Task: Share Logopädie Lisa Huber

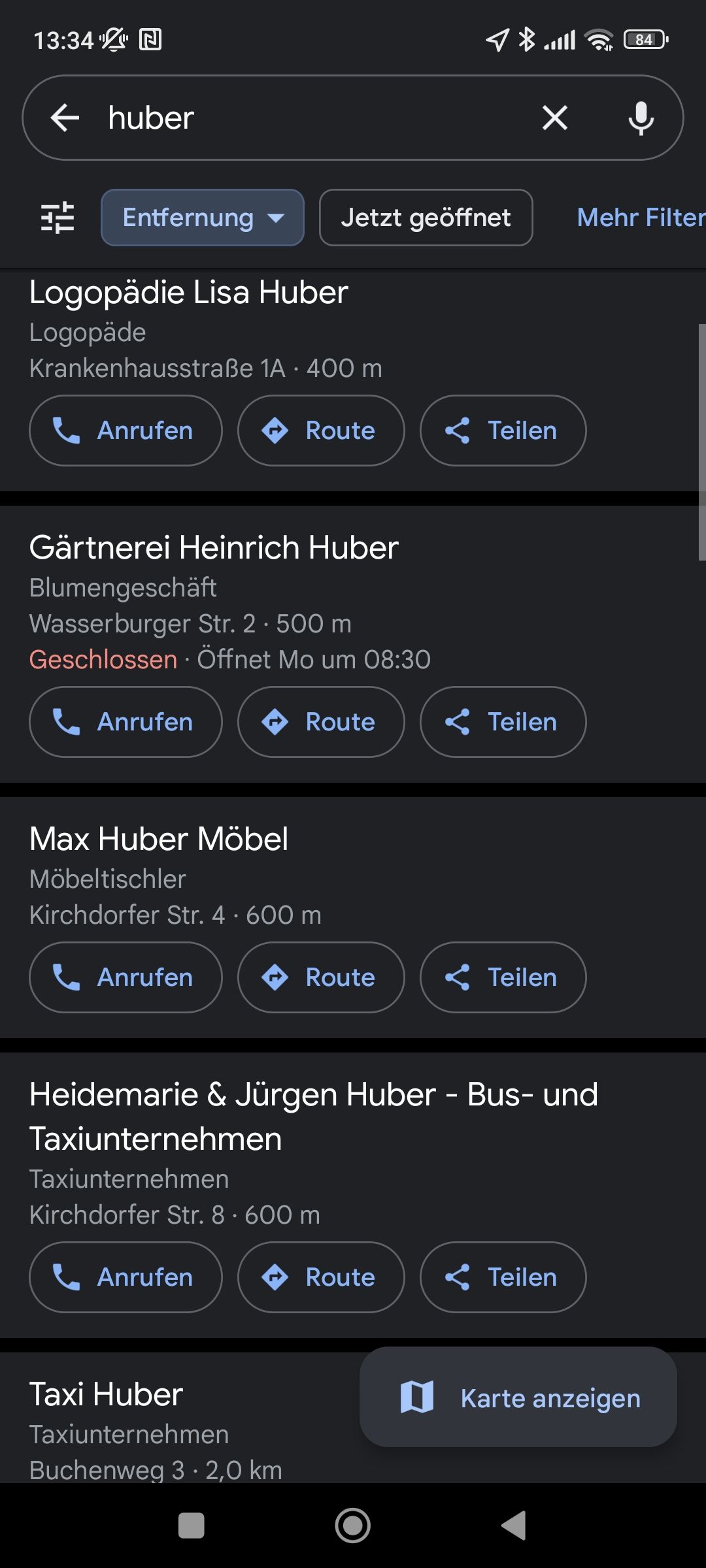Action: pos(503,431)
